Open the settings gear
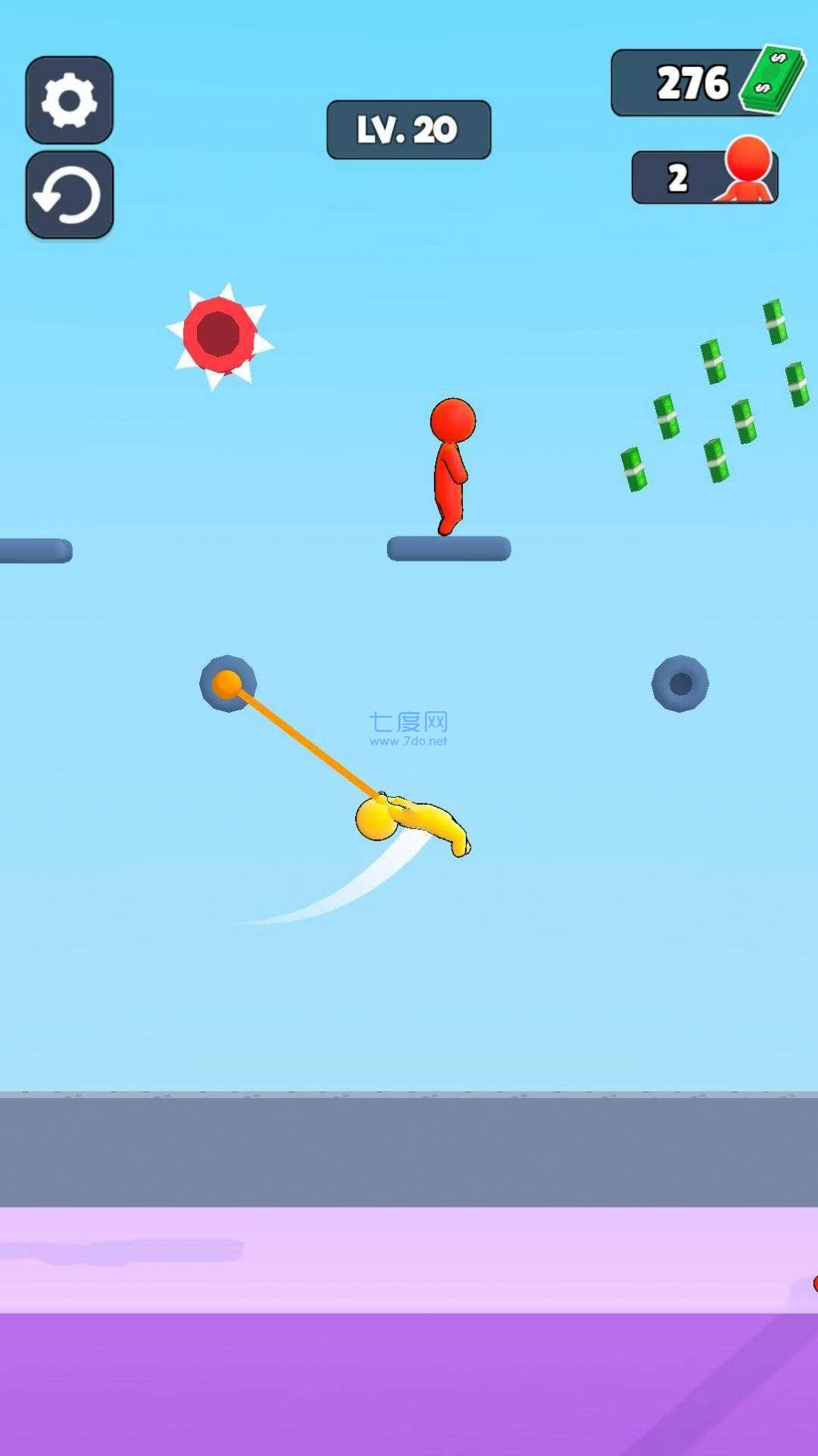 coord(69,100)
